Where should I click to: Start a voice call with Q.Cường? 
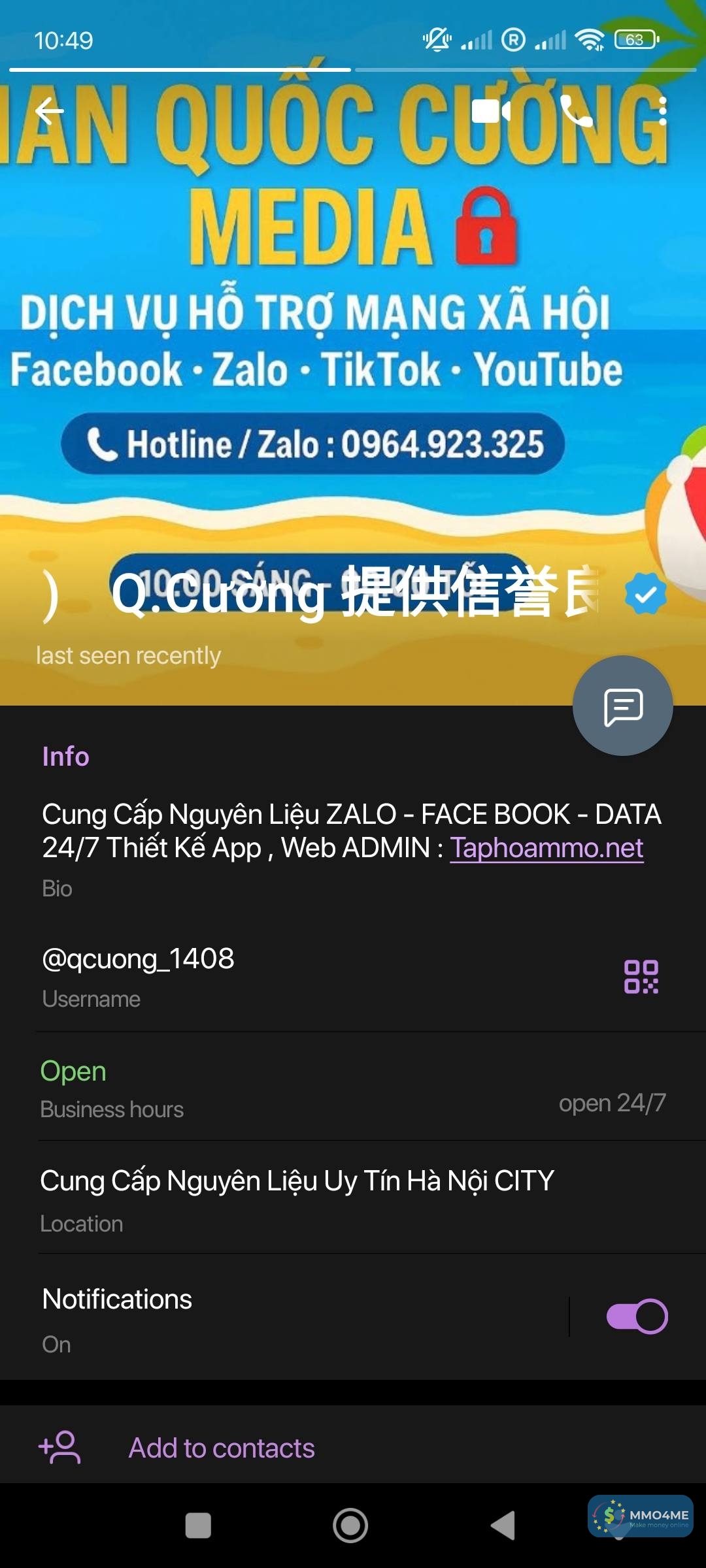pyautogui.click(x=576, y=111)
